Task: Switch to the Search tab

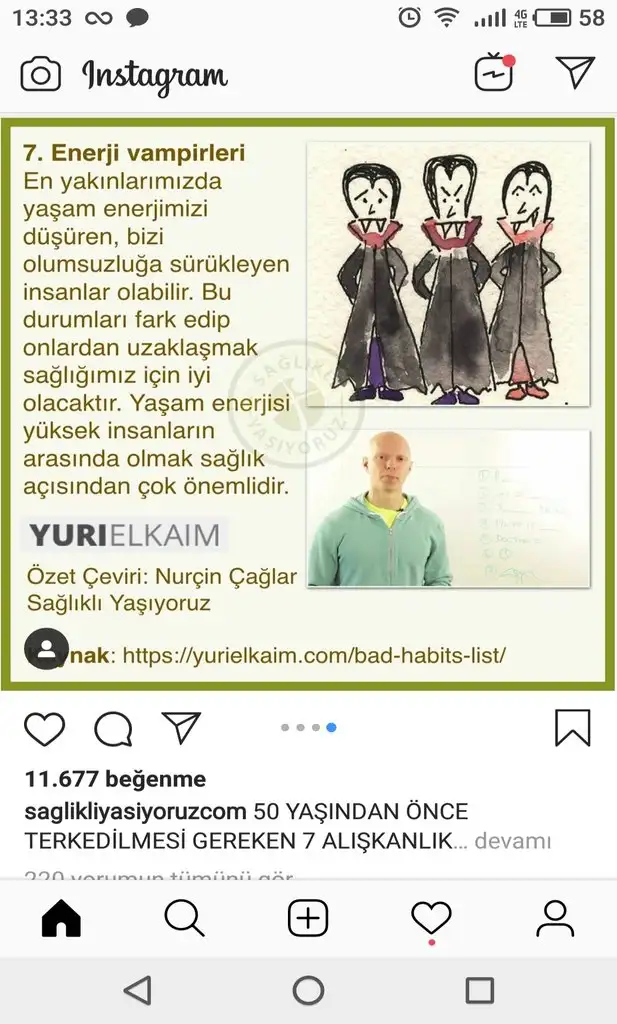Action: coord(184,918)
